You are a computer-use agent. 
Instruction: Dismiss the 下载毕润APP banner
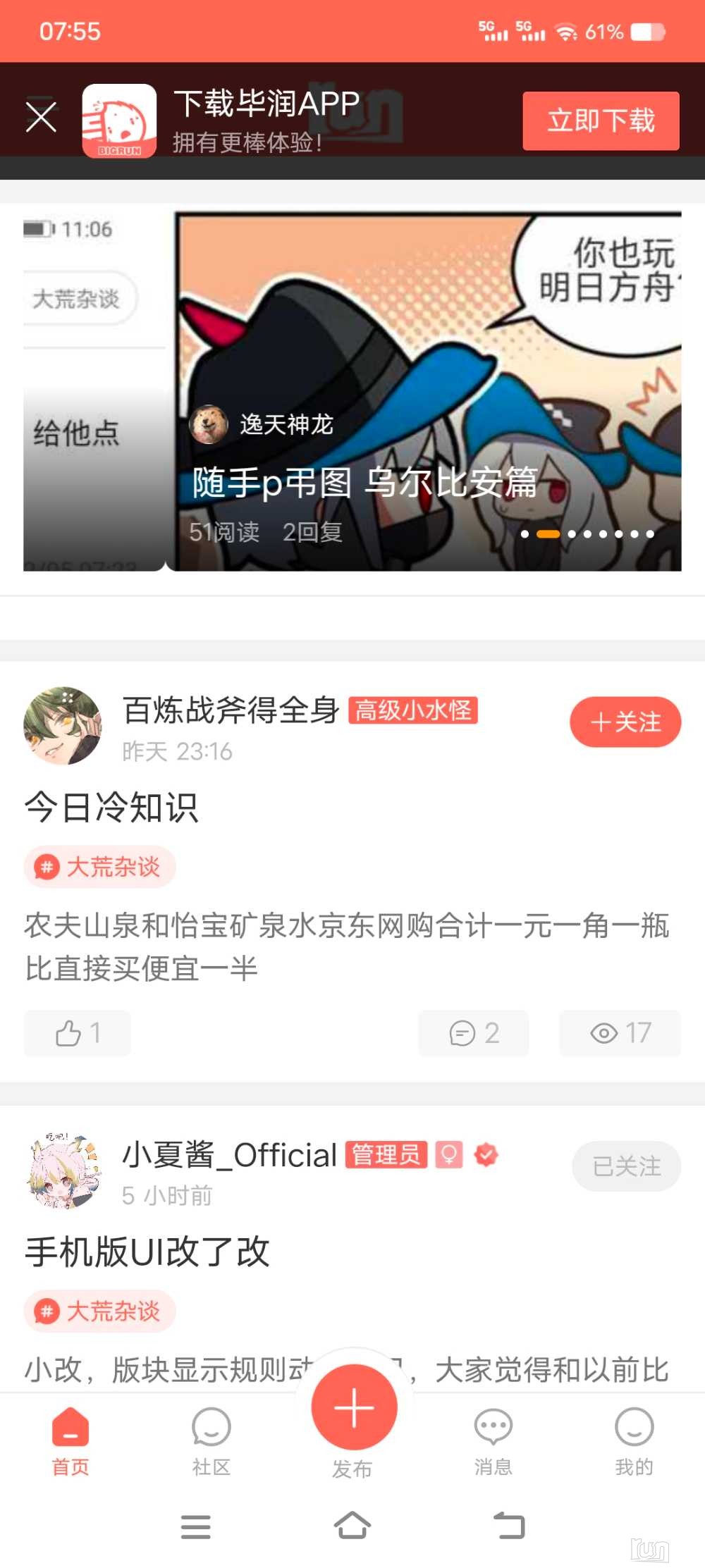[x=41, y=117]
